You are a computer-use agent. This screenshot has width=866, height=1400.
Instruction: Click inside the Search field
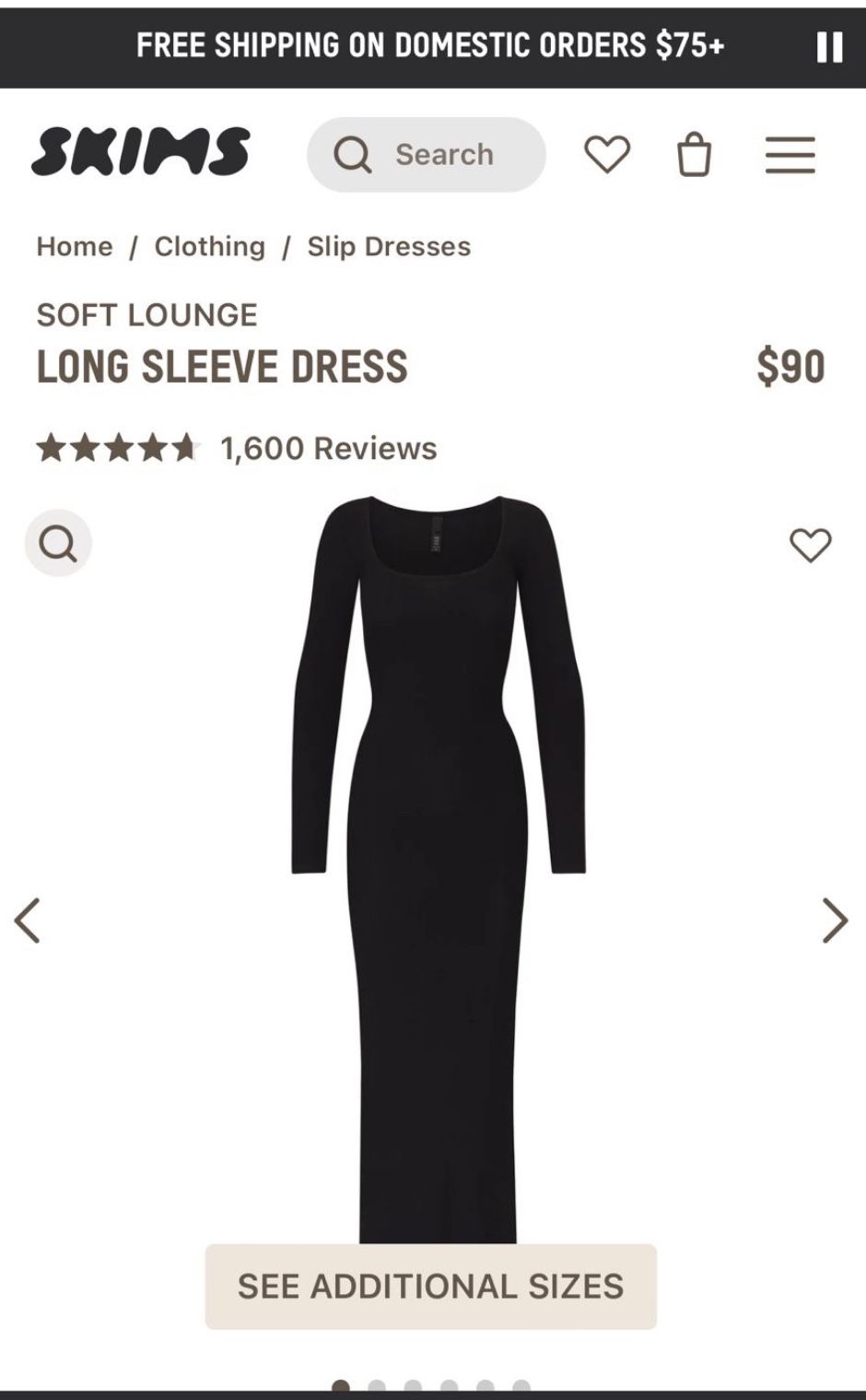click(x=442, y=154)
